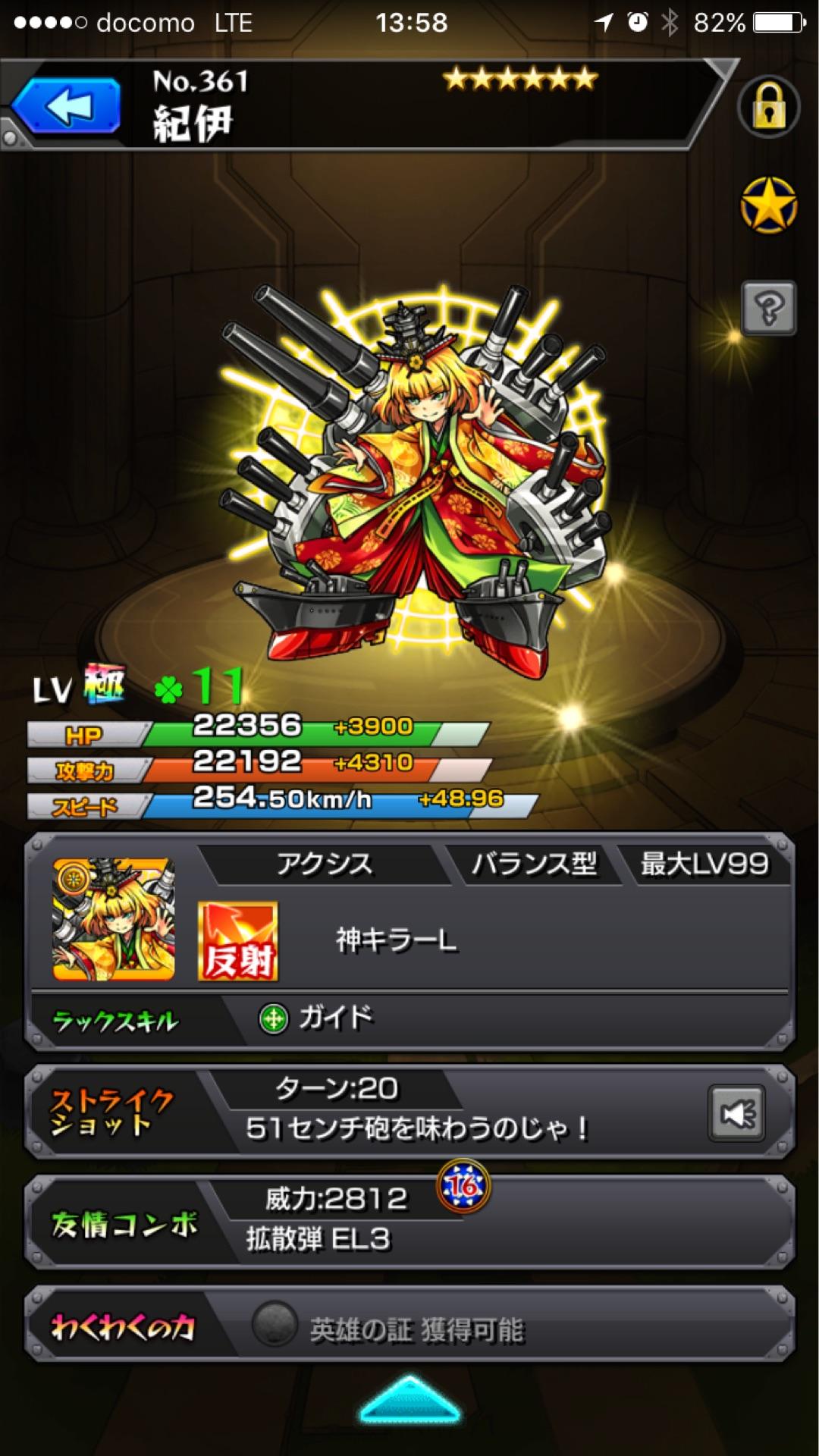Open the question mark help button

[x=768, y=308]
